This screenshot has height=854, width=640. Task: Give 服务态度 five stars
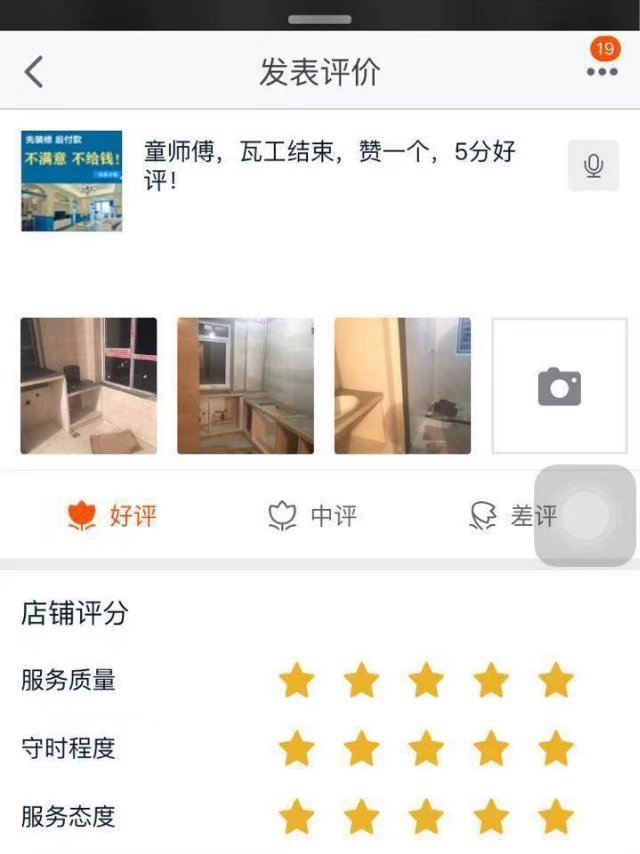[556, 816]
